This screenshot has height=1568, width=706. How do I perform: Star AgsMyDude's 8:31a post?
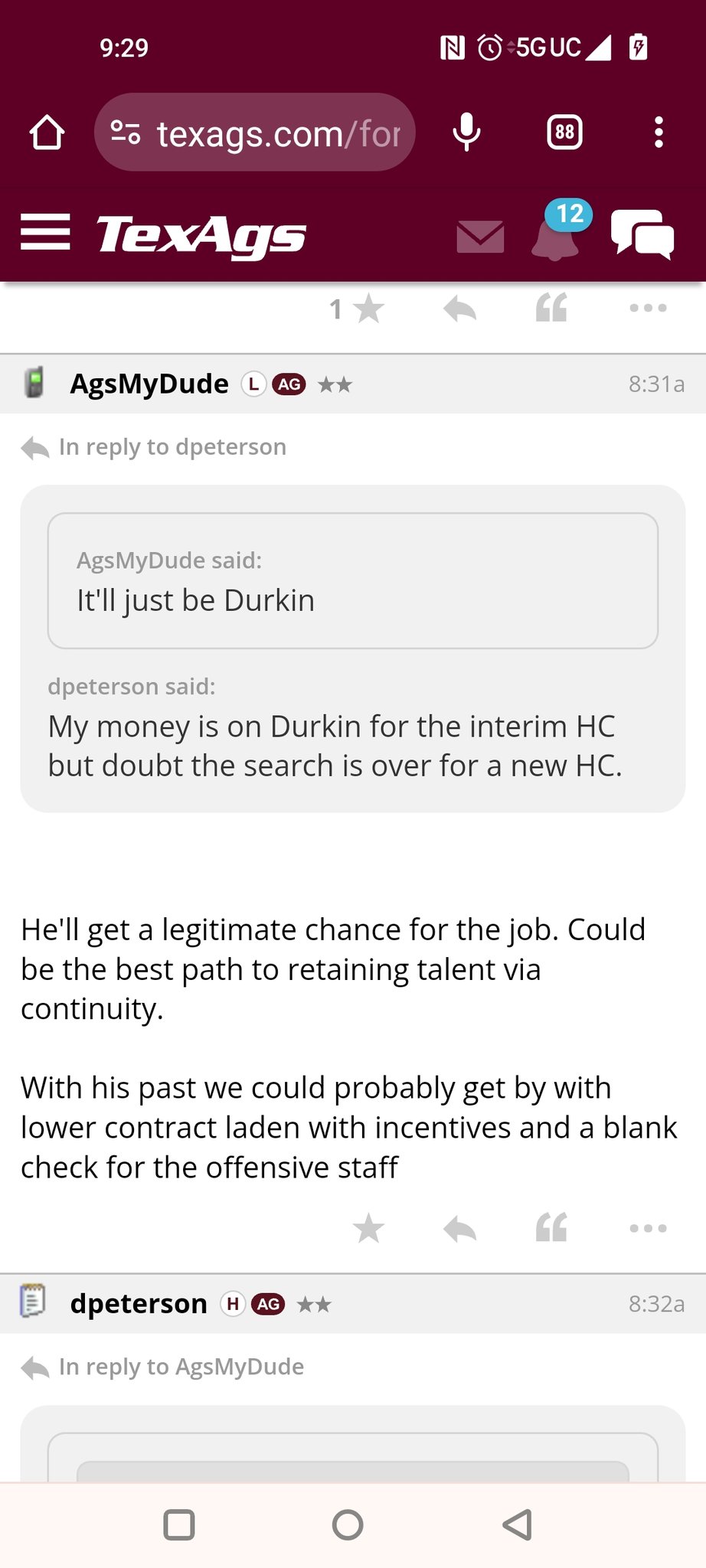(368, 1229)
